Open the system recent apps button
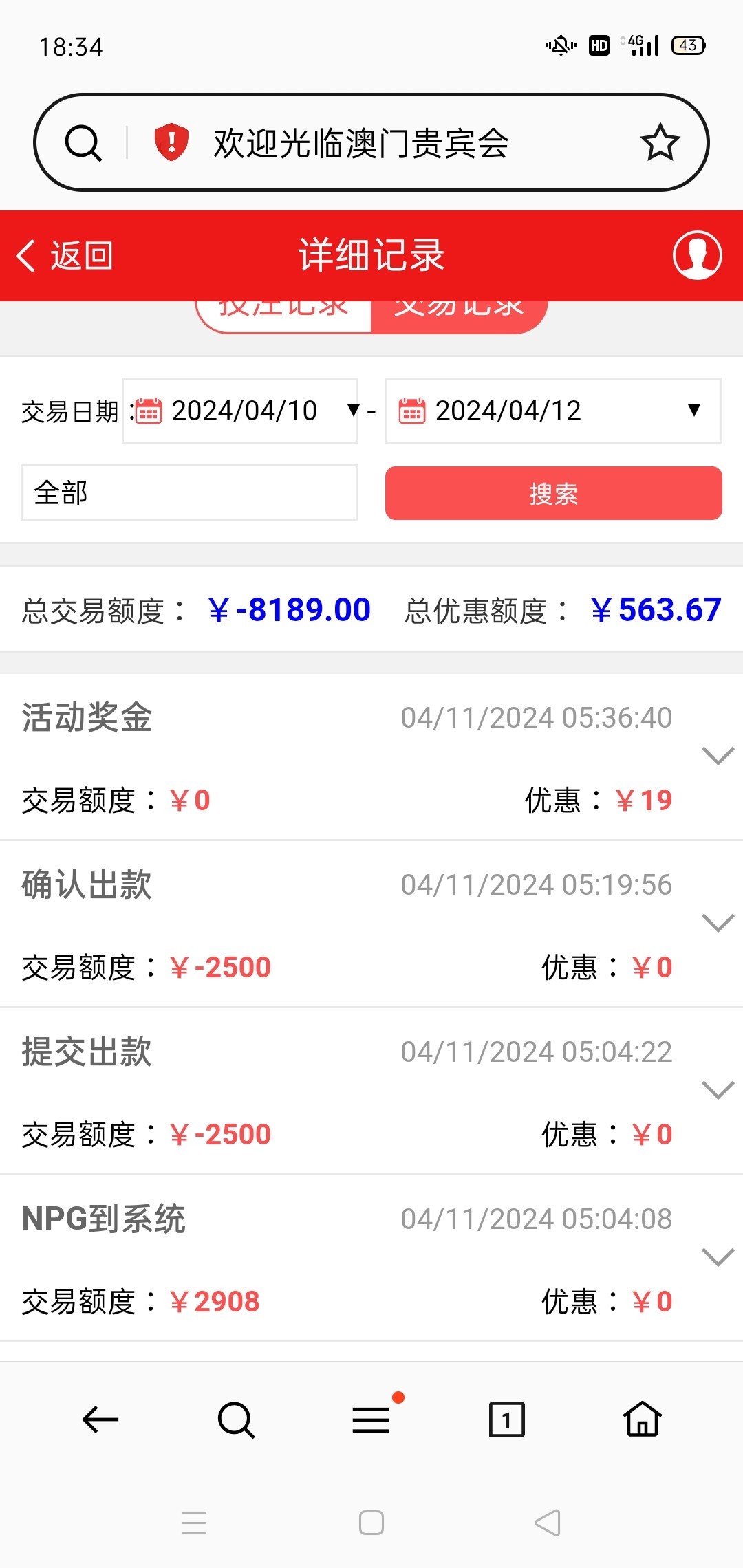The image size is (743, 1568). pos(194,1523)
